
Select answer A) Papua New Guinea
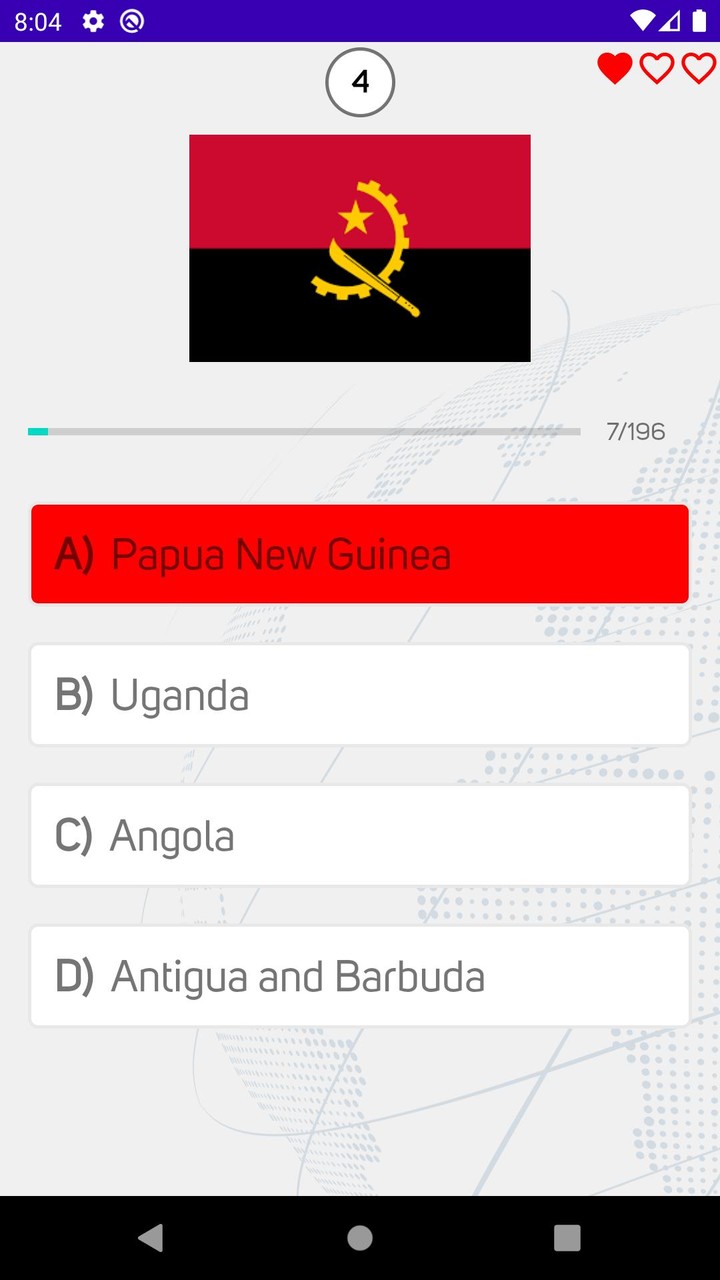click(x=360, y=553)
